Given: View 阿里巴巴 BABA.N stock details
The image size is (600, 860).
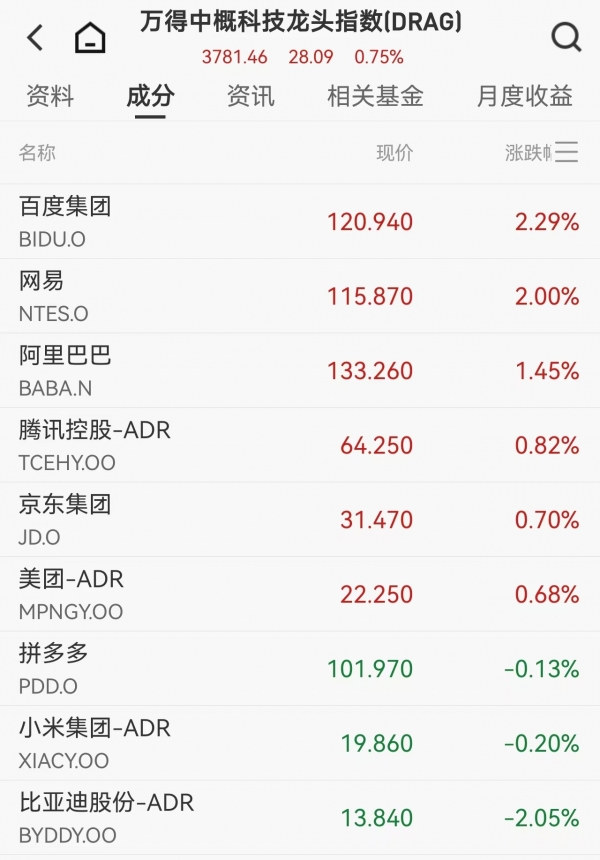Looking at the screenshot, I should click(300, 370).
